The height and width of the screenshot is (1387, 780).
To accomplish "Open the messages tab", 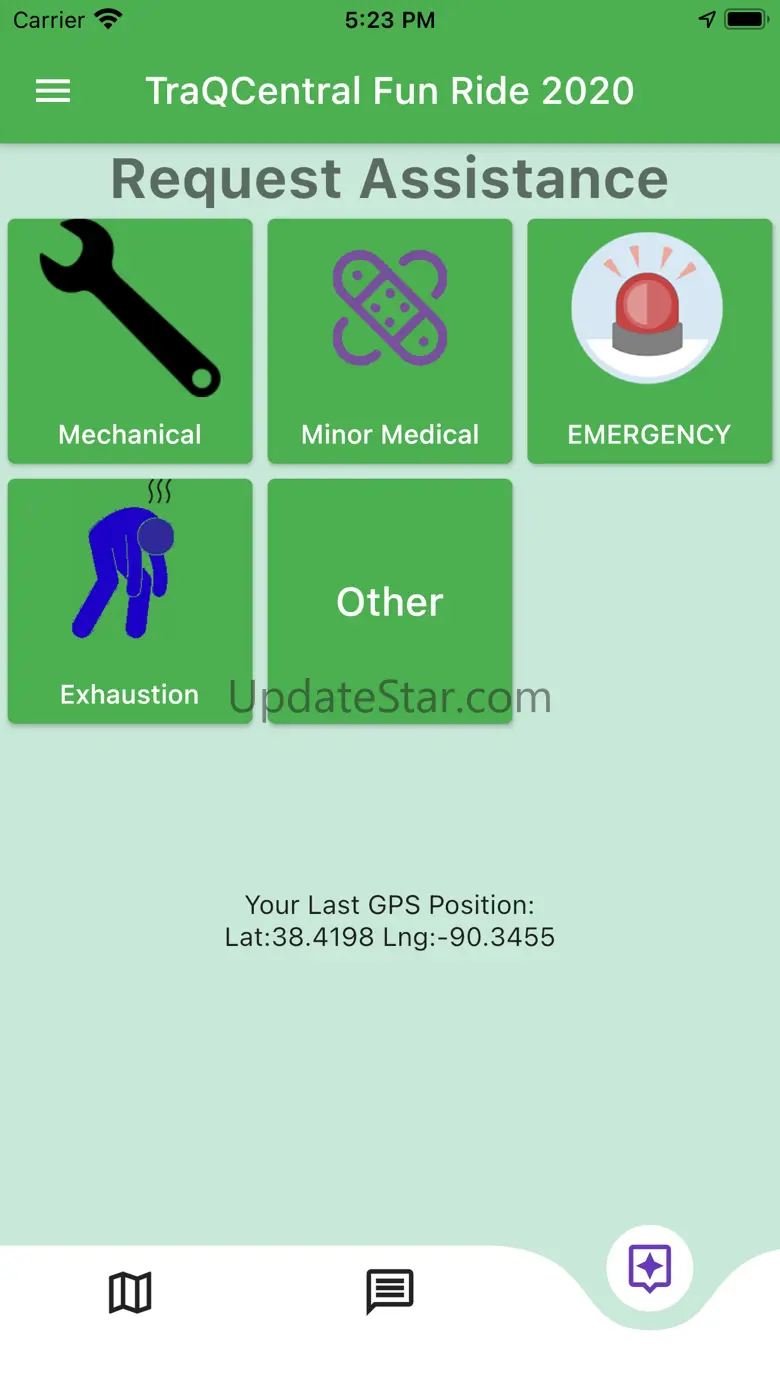I will pos(390,1292).
